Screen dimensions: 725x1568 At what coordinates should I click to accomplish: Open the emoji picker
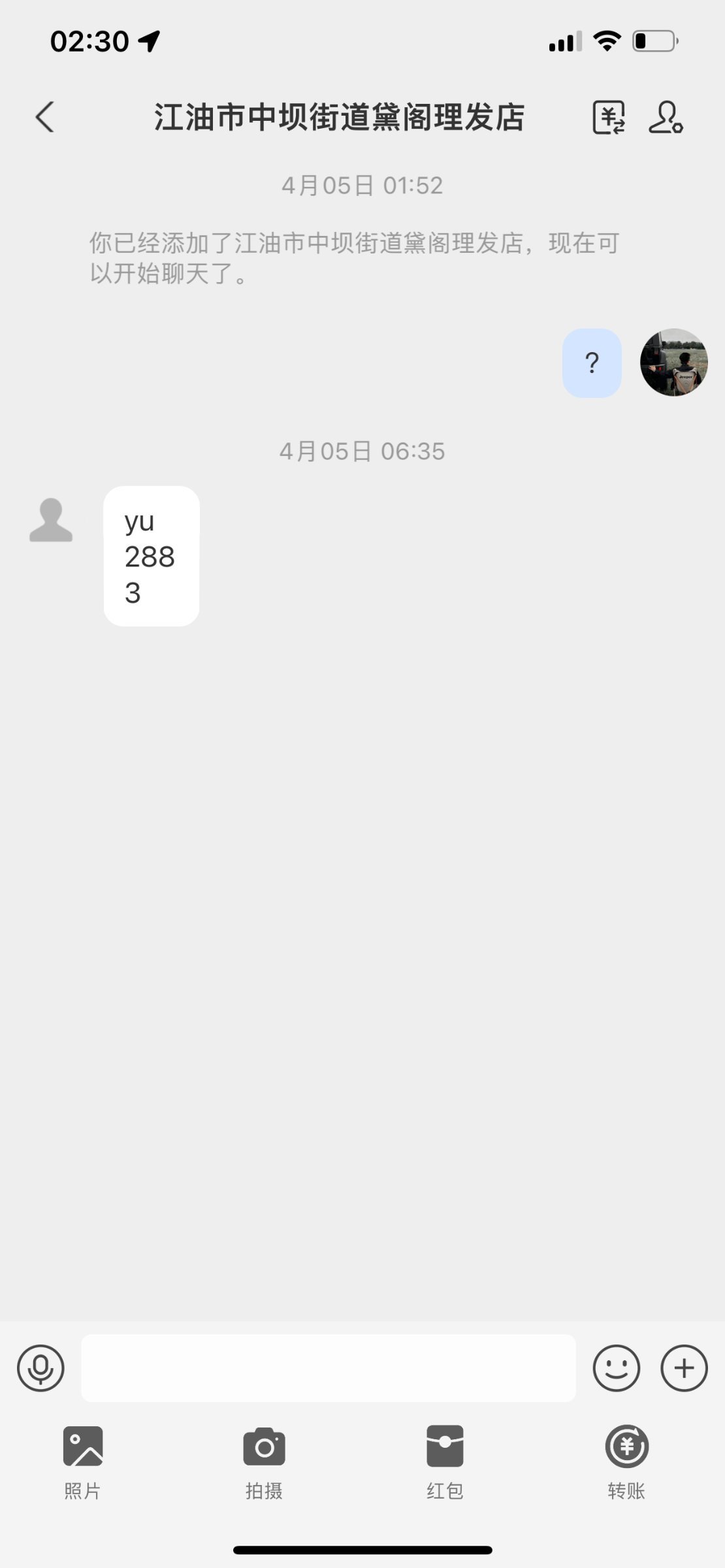[616, 1368]
